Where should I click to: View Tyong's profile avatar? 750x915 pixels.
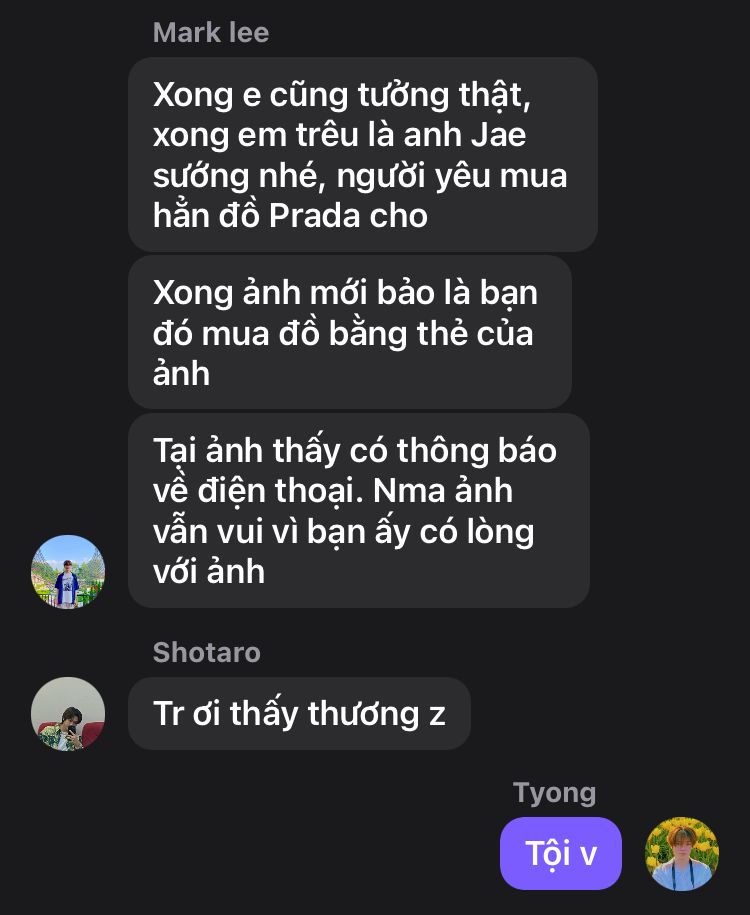pyautogui.click(x=682, y=854)
